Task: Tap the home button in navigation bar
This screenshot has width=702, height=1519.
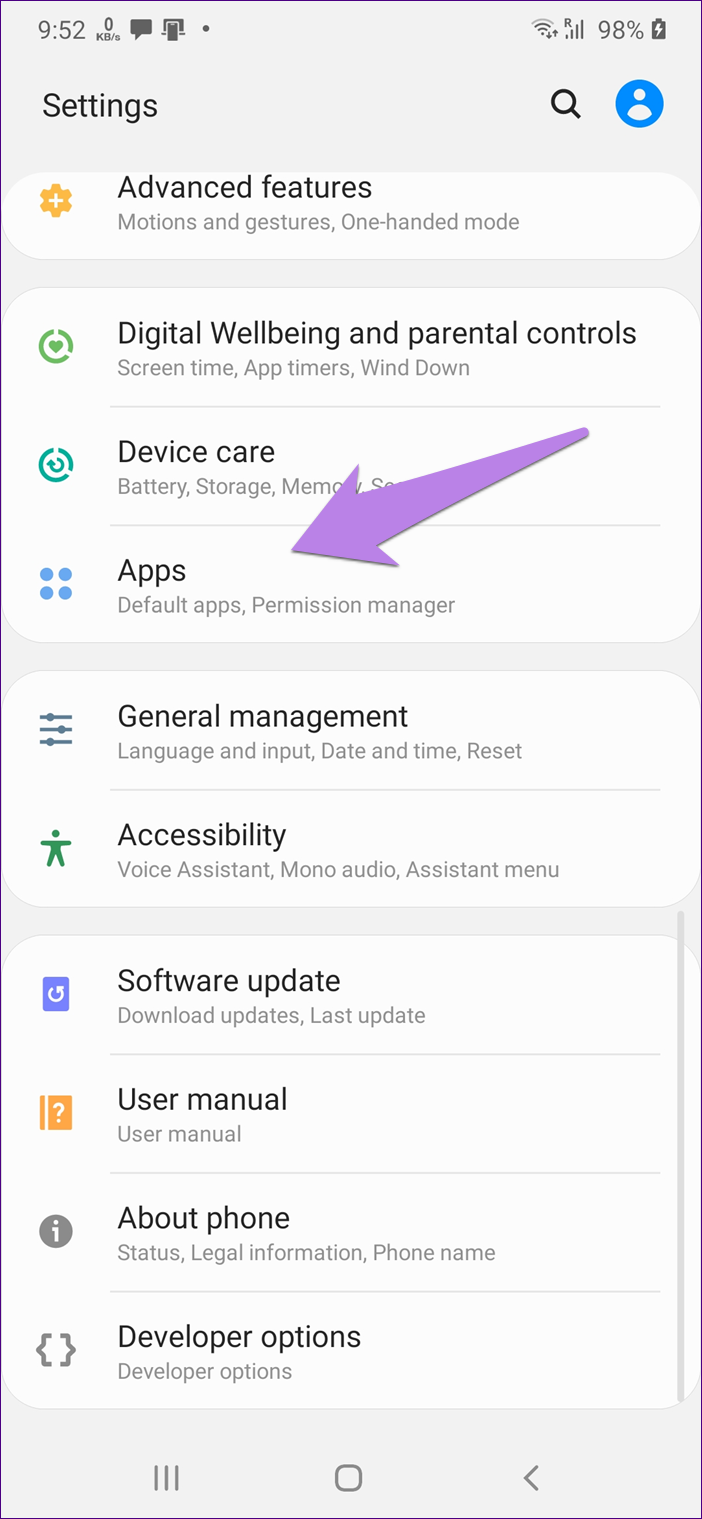Action: click(x=348, y=1477)
